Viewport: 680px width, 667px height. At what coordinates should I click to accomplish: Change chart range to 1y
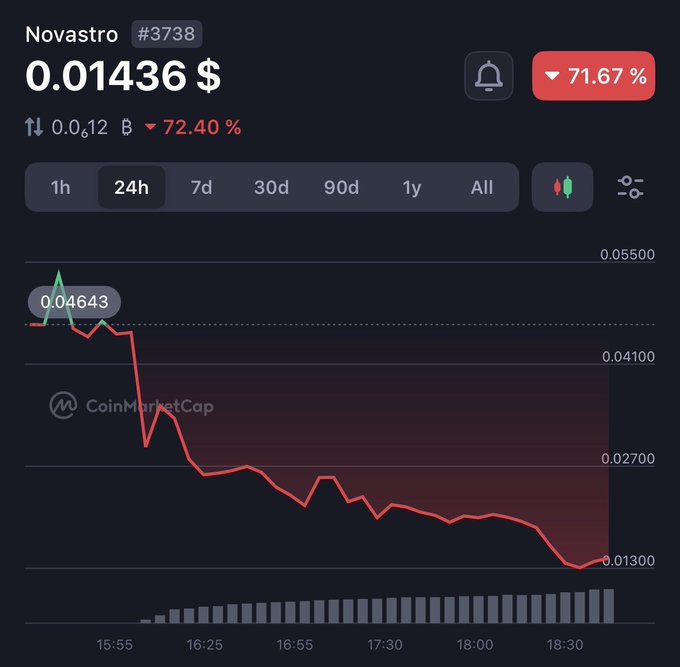(412, 187)
